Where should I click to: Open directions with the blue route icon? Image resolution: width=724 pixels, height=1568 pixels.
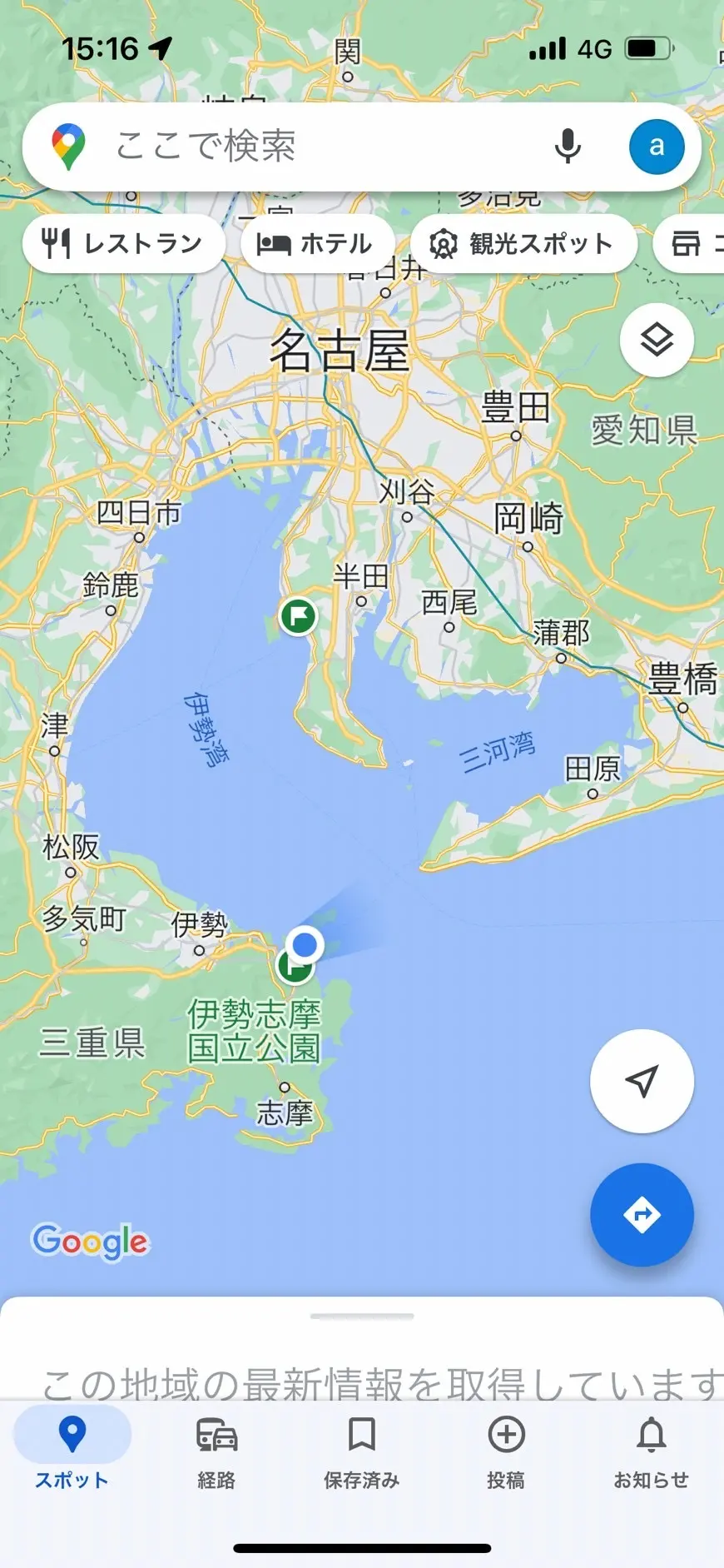[x=641, y=1214]
